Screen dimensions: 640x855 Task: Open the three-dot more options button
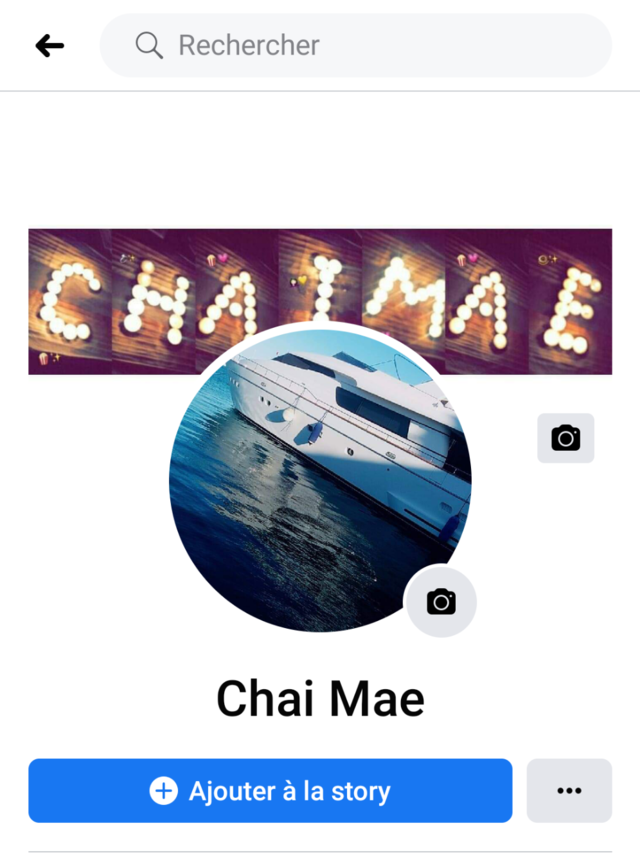tap(569, 791)
